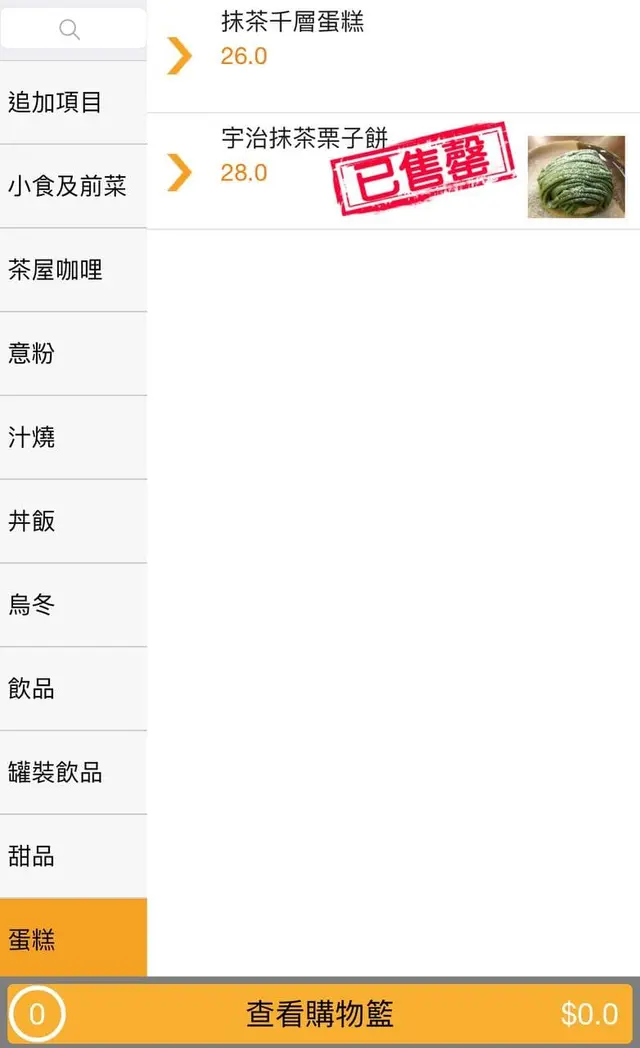Open the 茶屋咖喱 category

click(73, 270)
